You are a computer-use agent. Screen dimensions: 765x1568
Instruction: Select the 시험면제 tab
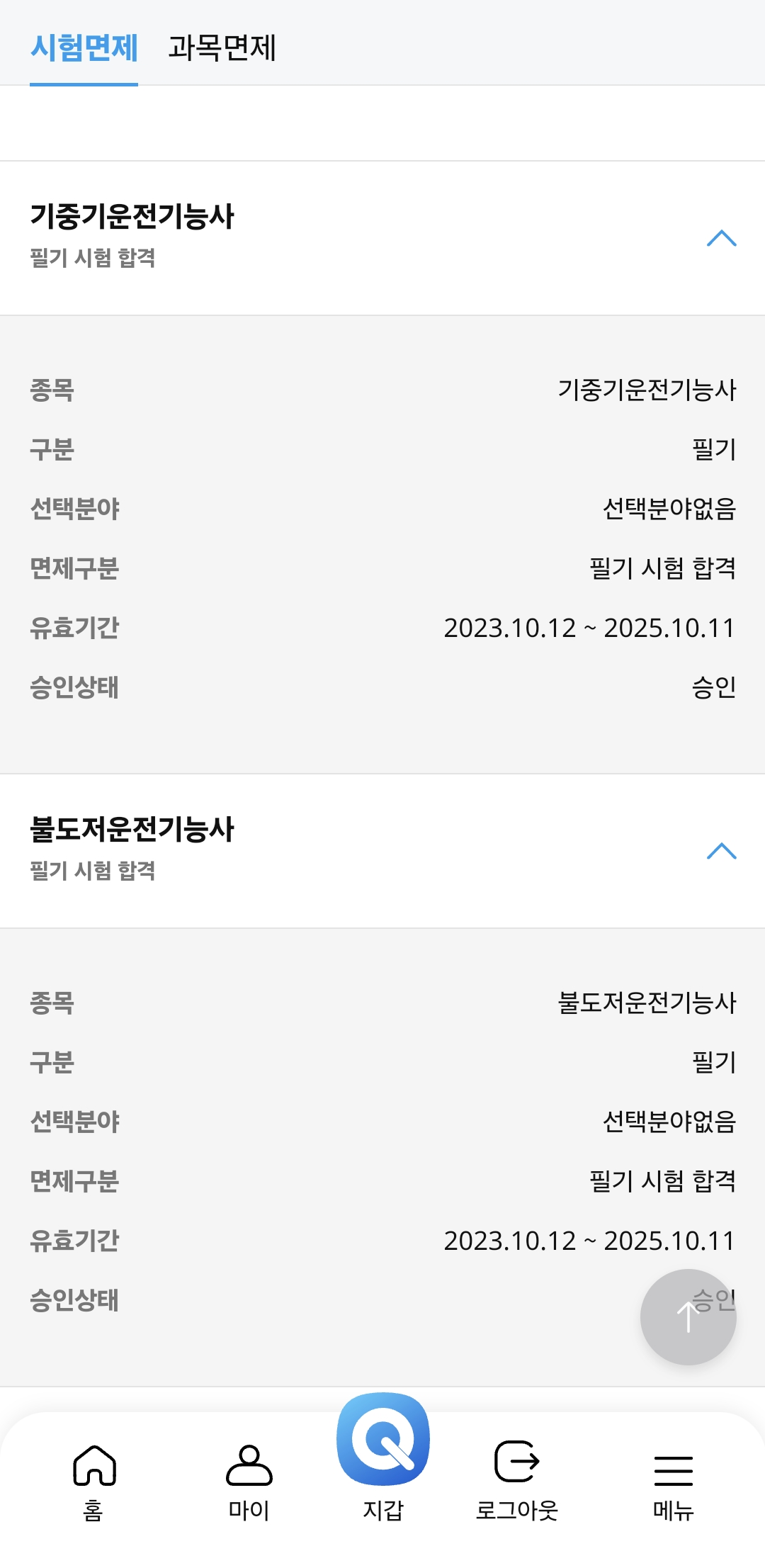[x=84, y=48]
